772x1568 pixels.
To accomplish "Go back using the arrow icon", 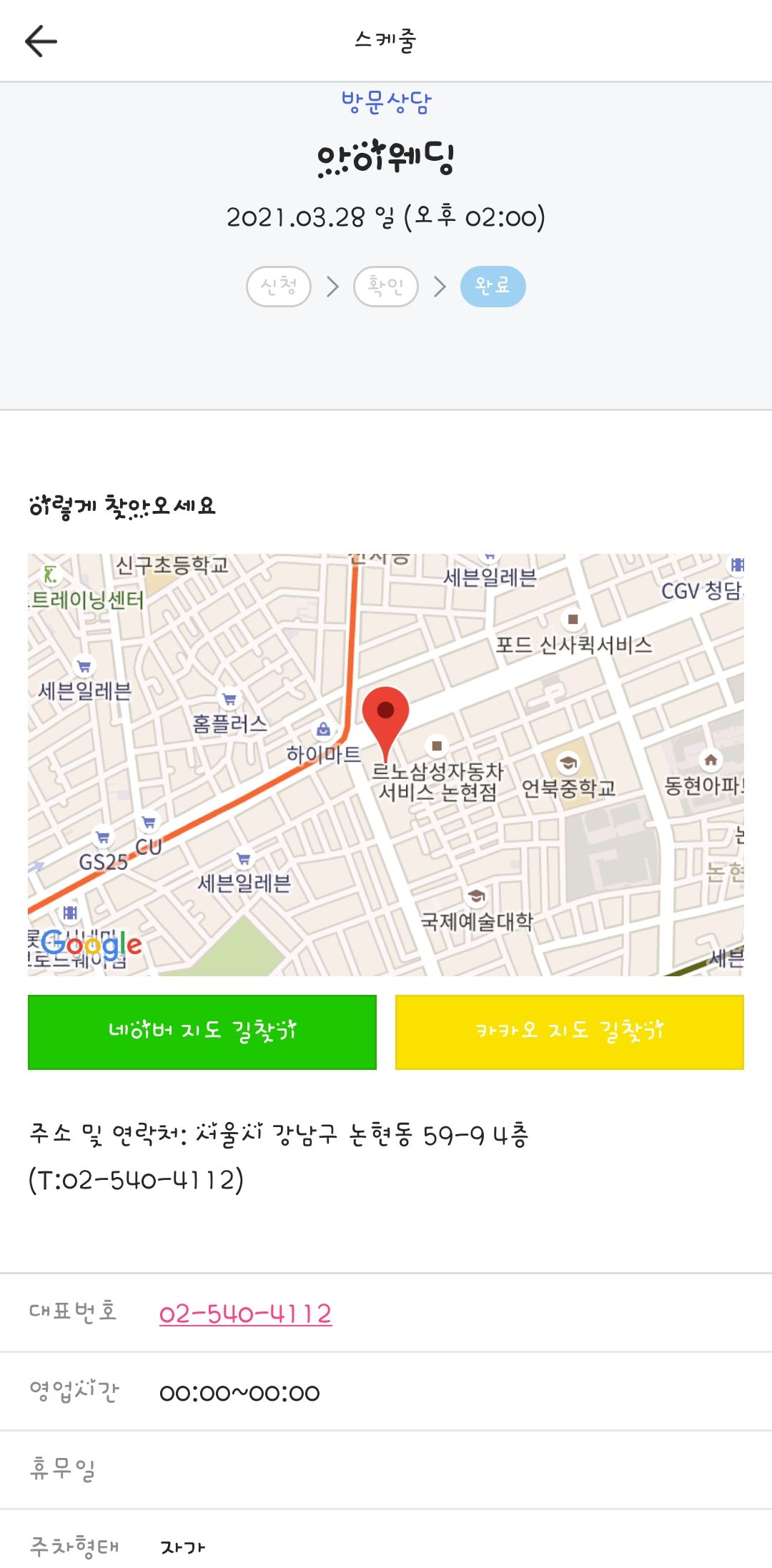I will 41,41.
